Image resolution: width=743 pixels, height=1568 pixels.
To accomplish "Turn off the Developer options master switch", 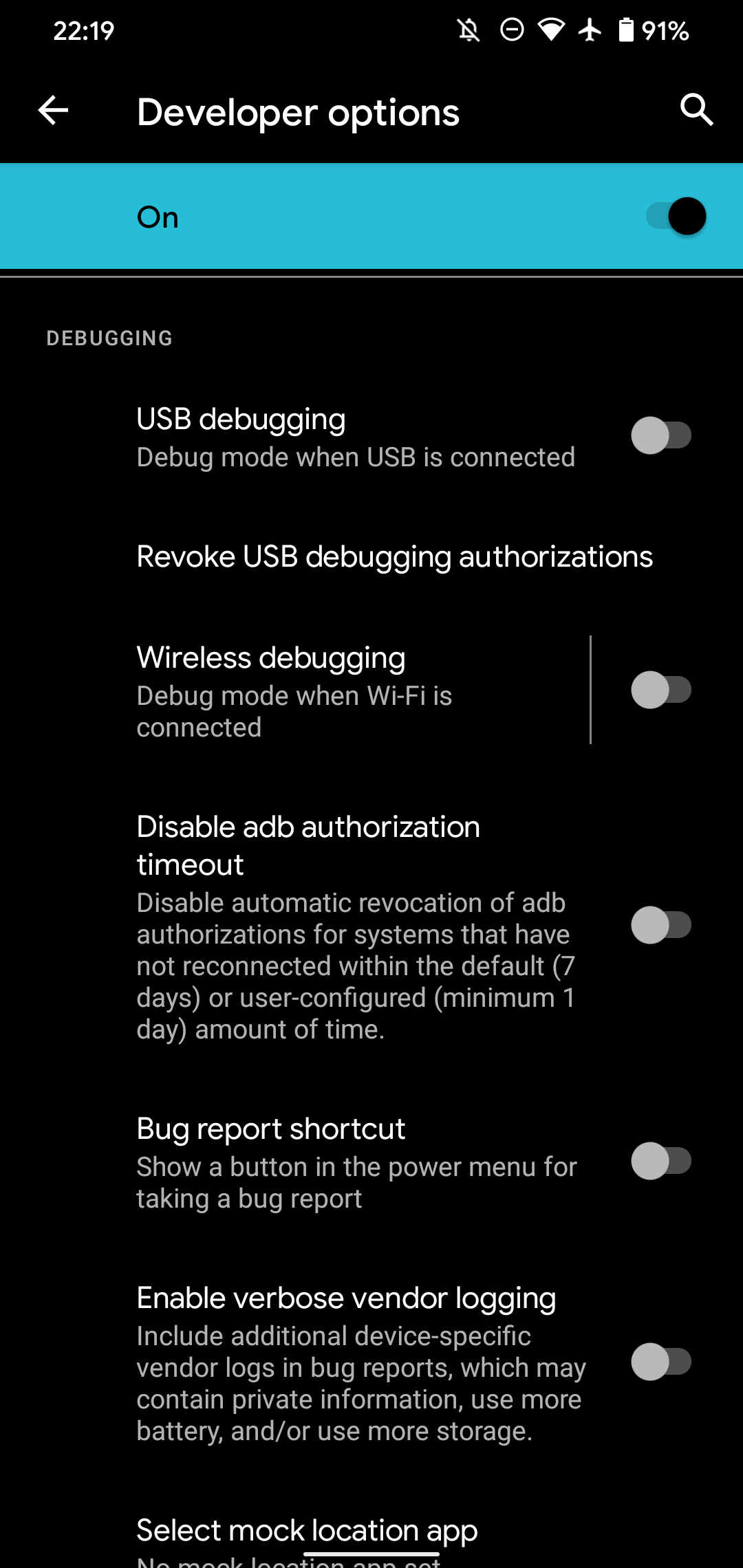I will (678, 216).
